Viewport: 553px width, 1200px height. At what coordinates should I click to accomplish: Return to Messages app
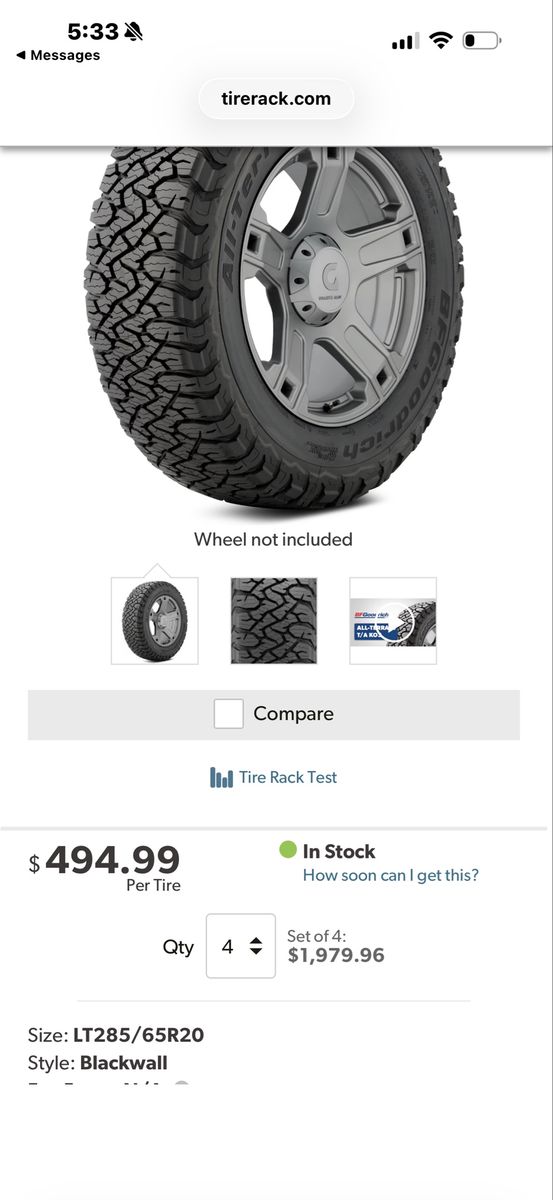pyautogui.click(x=58, y=55)
